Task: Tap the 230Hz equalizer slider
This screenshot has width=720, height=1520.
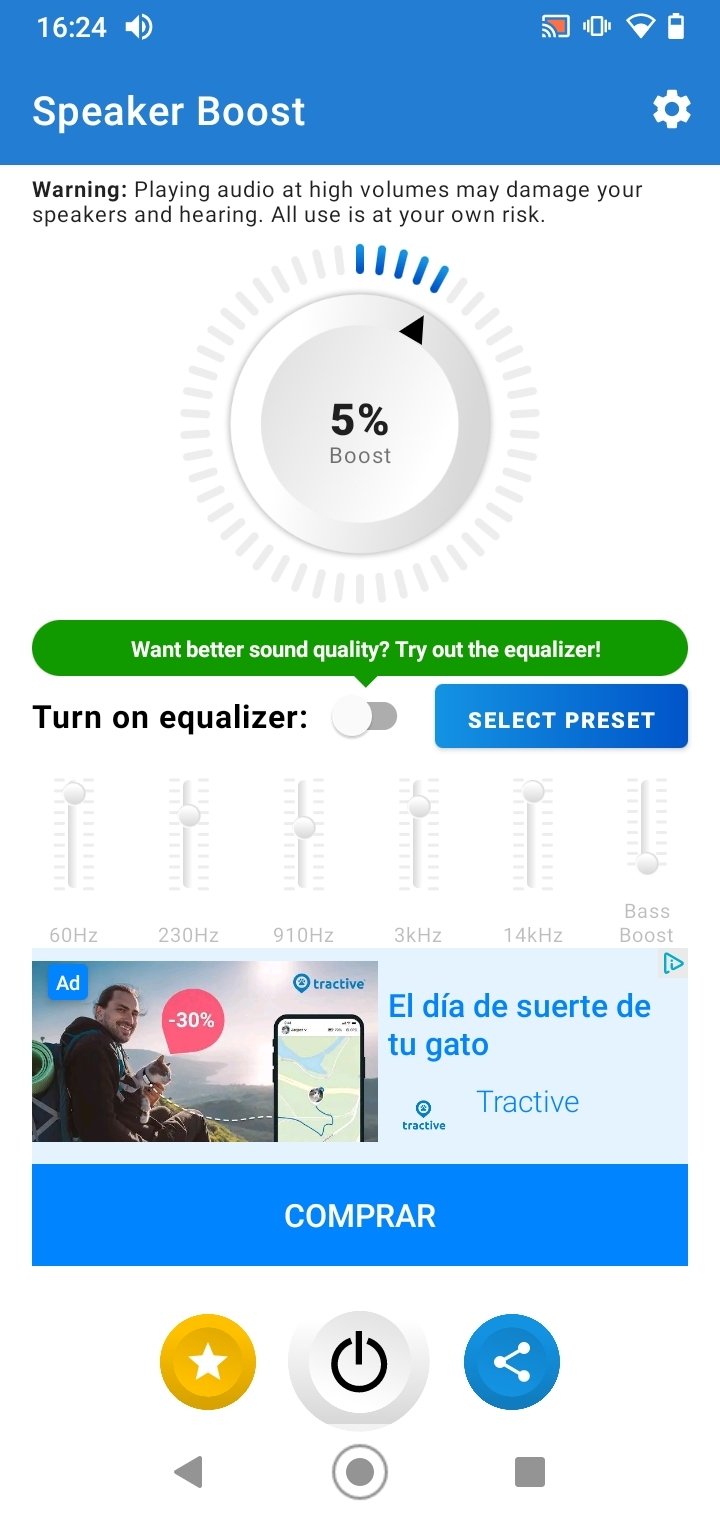Action: pos(188,835)
